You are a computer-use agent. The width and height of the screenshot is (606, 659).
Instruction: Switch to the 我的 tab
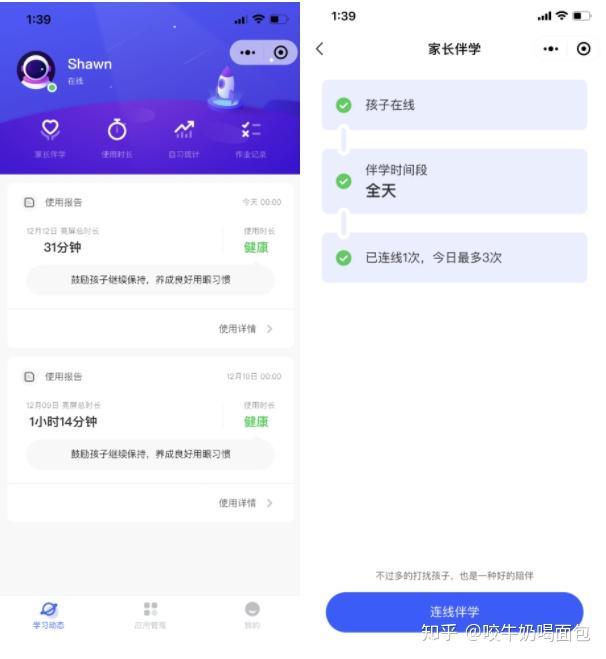coord(252,615)
